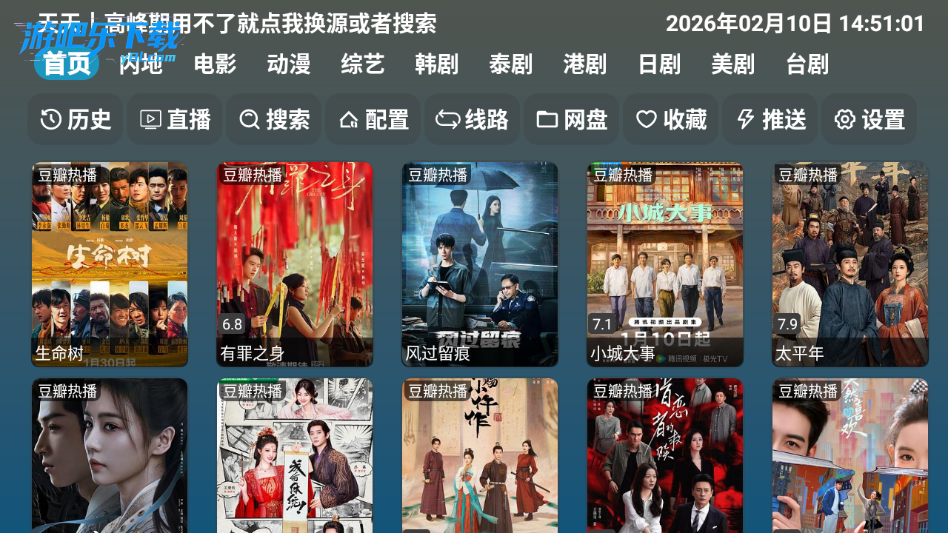Go to the 美剧 tab

click(x=733, y=65)
